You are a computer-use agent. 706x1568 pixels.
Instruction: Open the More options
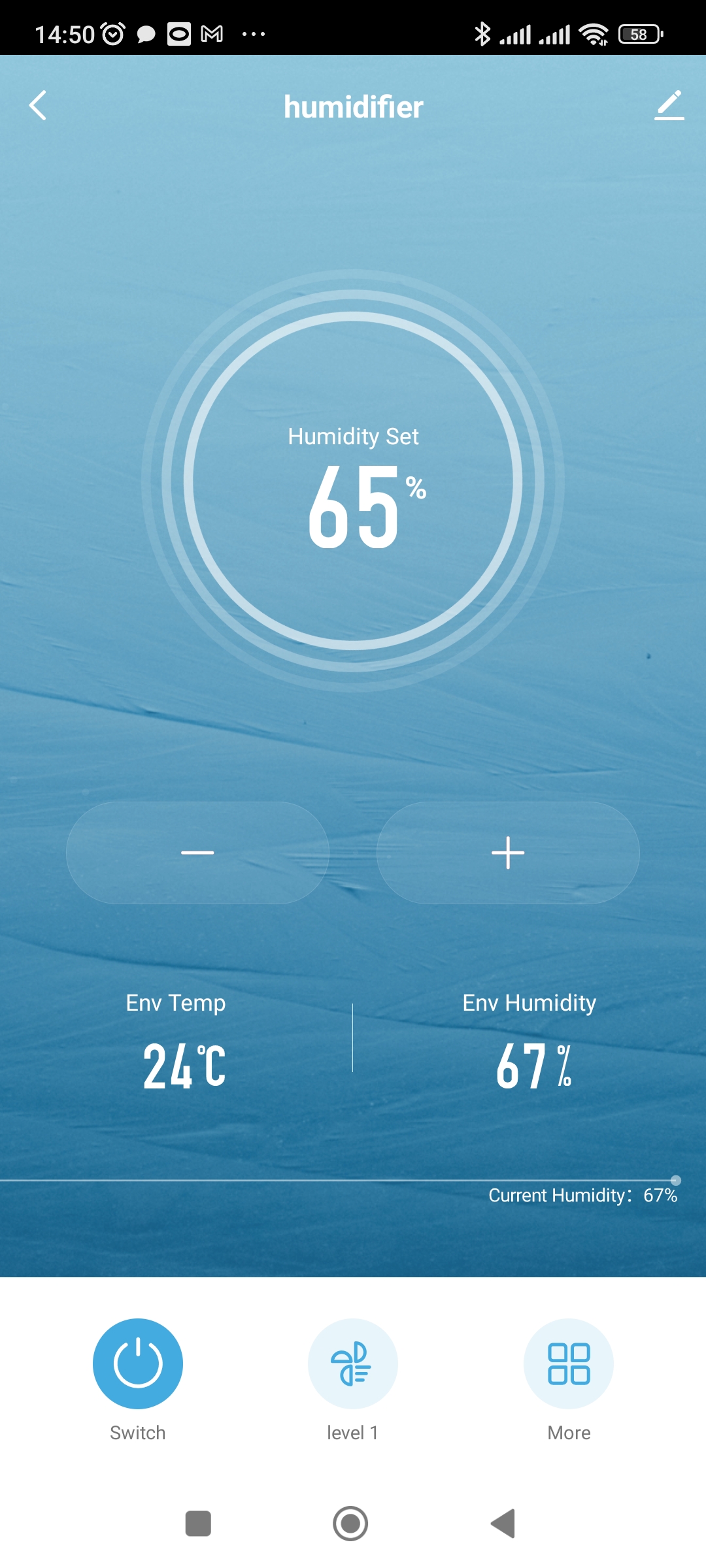click(x=569, y=1364)
